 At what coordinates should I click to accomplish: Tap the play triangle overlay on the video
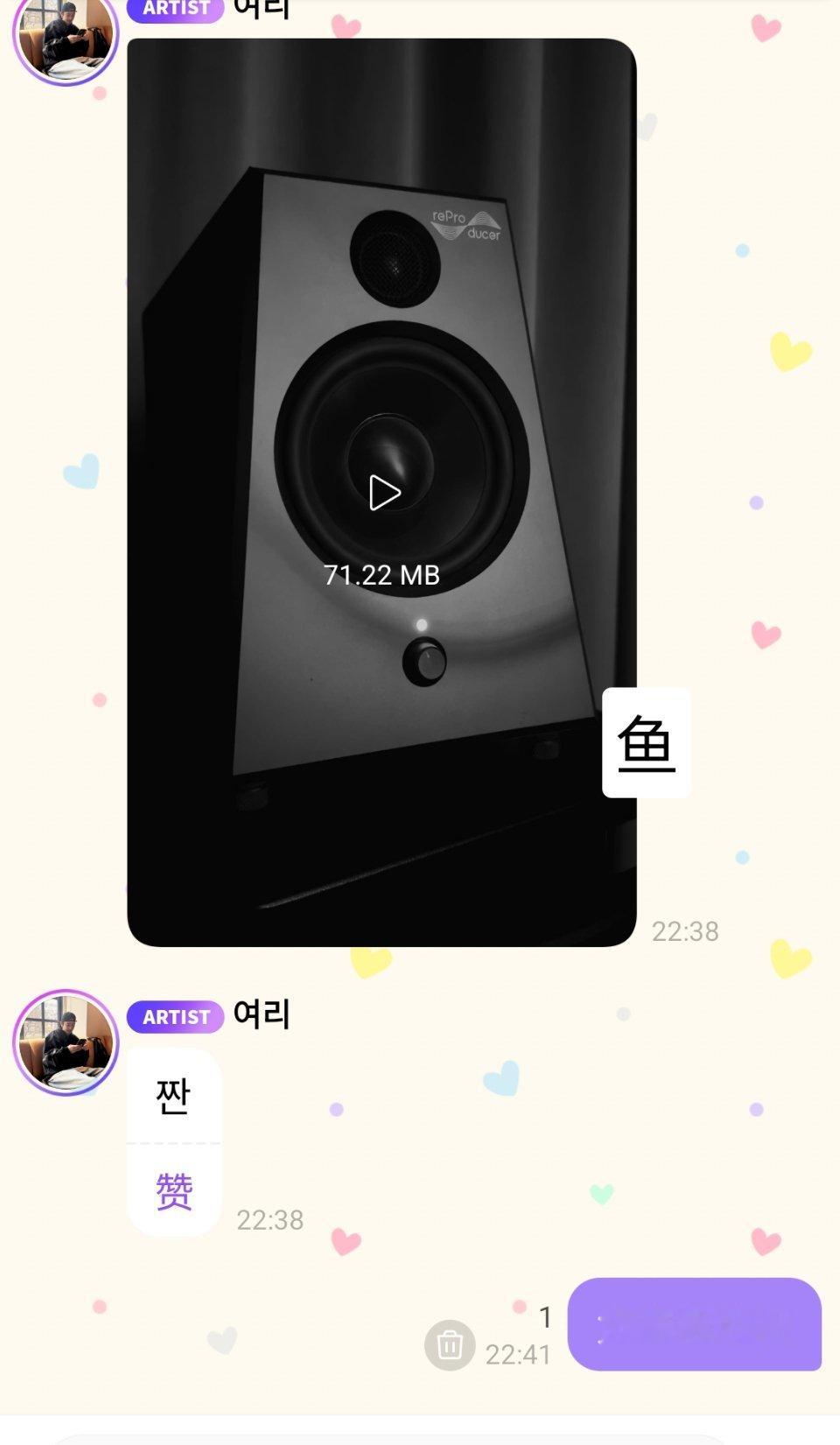(381, 492)
